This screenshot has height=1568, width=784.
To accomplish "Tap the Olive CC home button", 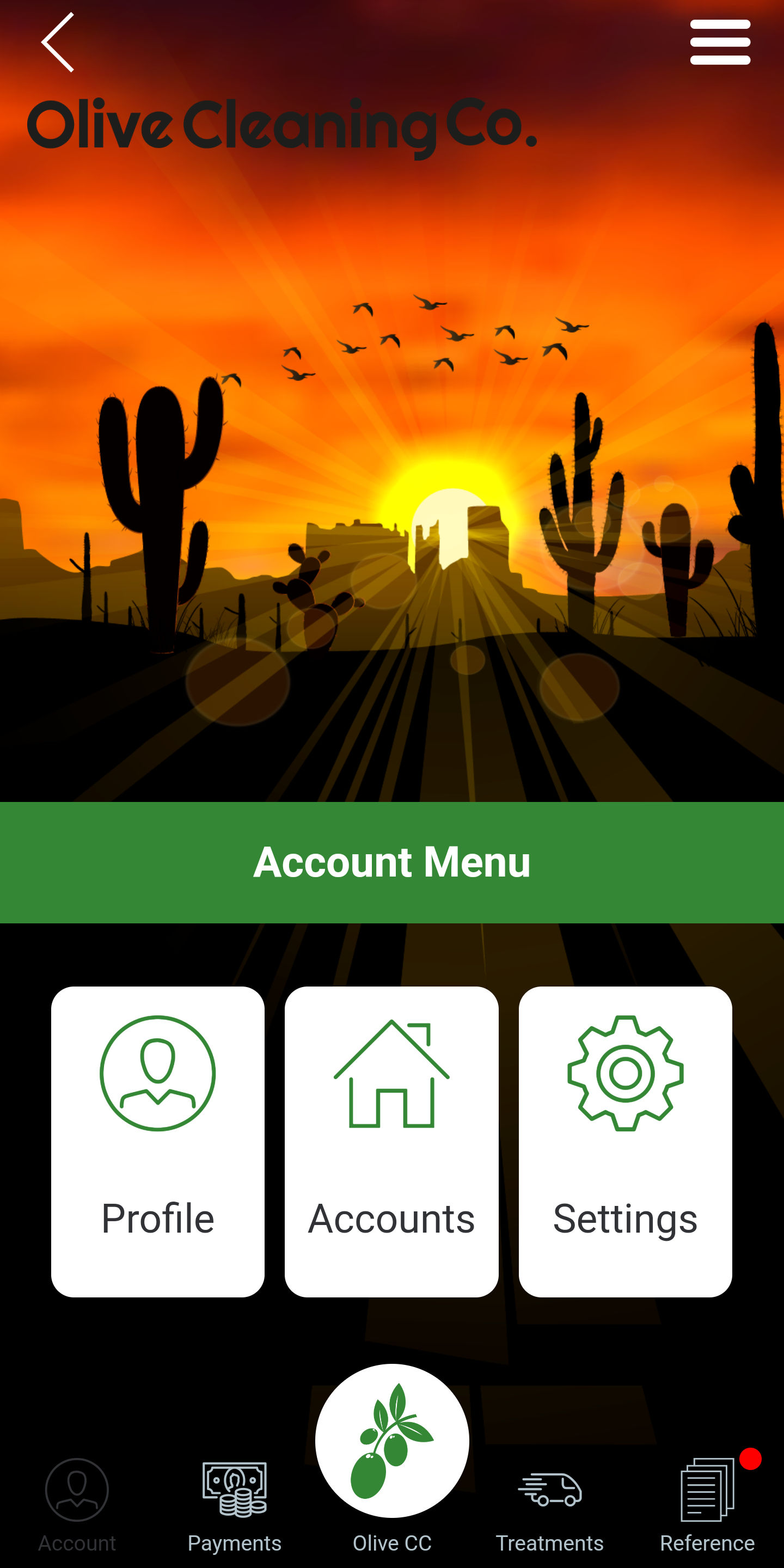I will pos(392,1441).
